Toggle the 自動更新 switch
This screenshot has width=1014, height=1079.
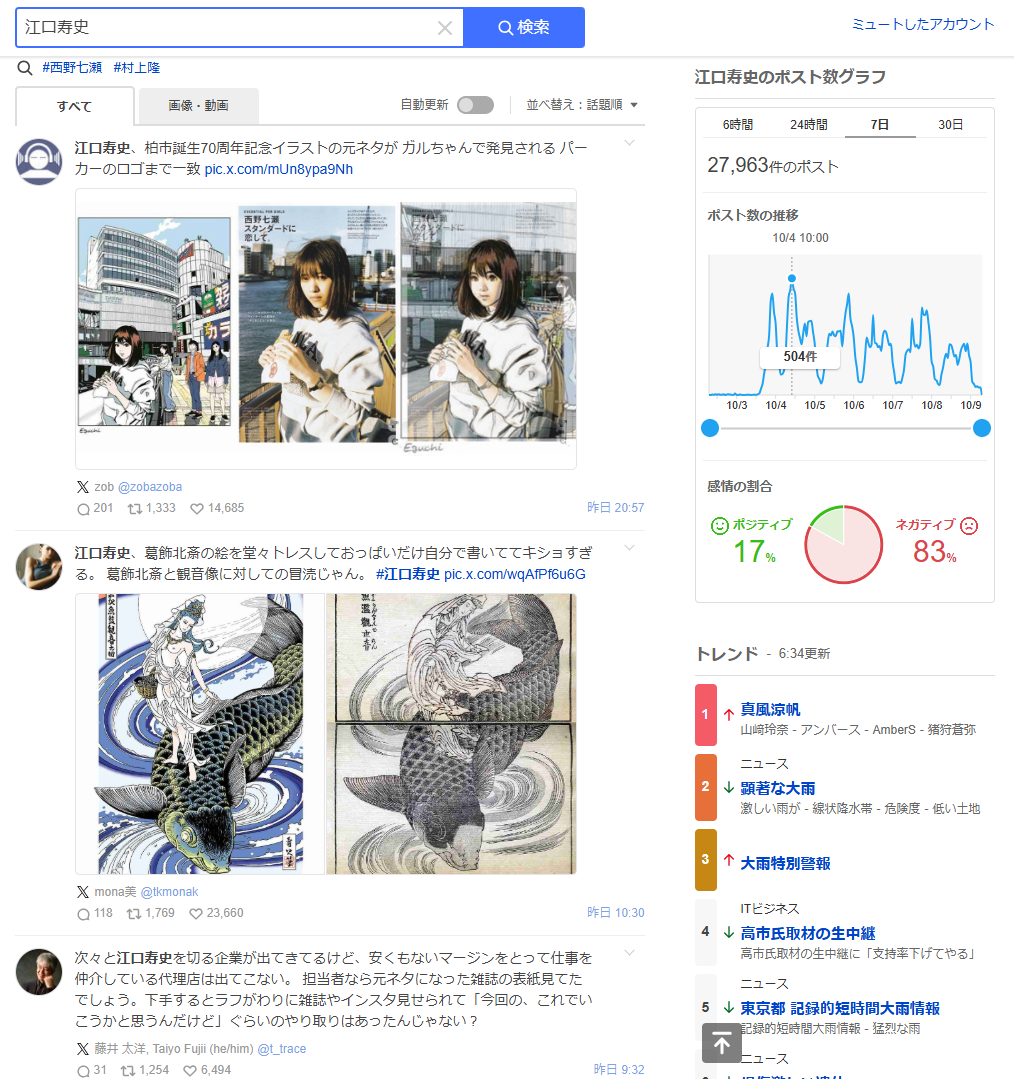click(x=475, y=105)
